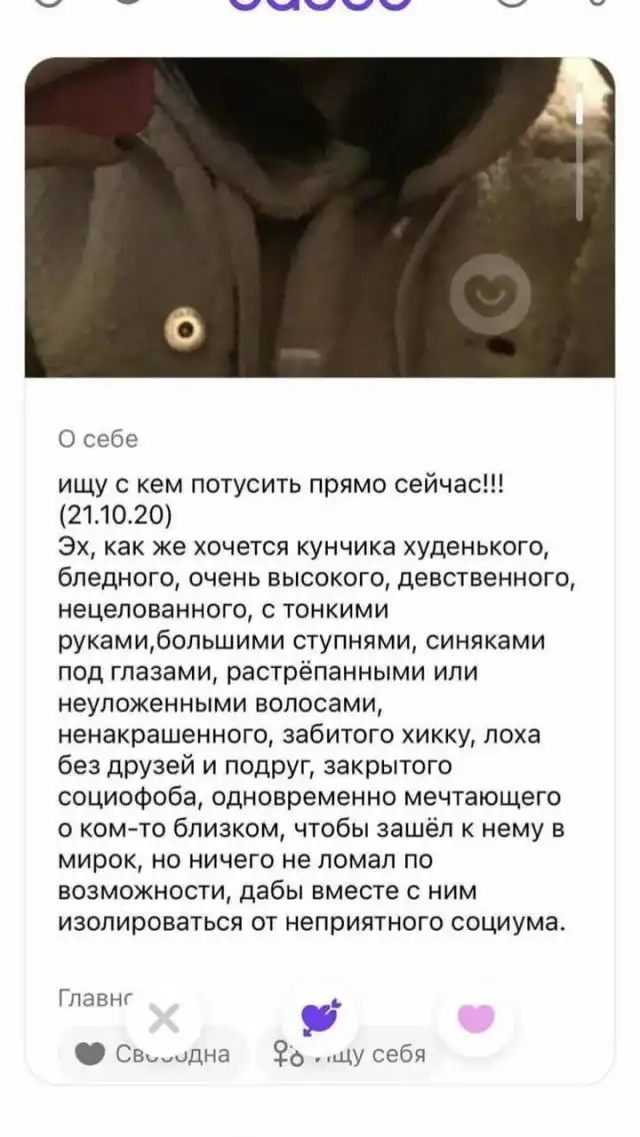This screenshot has width=640, height=1137.
Task: Like this profile with the pink heart
Action: (x=475, y=1019)
